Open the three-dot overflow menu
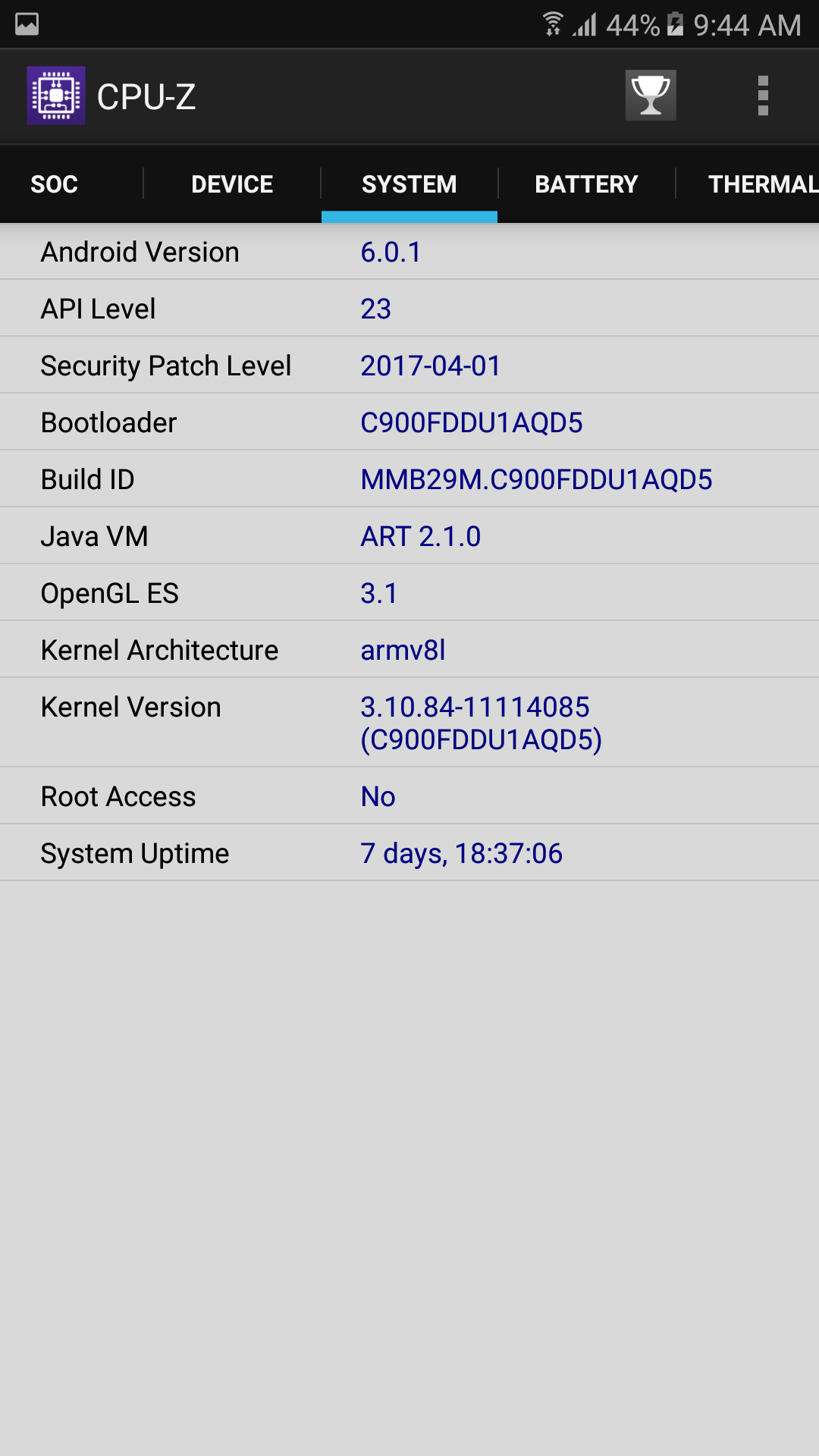This screenshot has width=819, height=1456. tap(763, 96)
